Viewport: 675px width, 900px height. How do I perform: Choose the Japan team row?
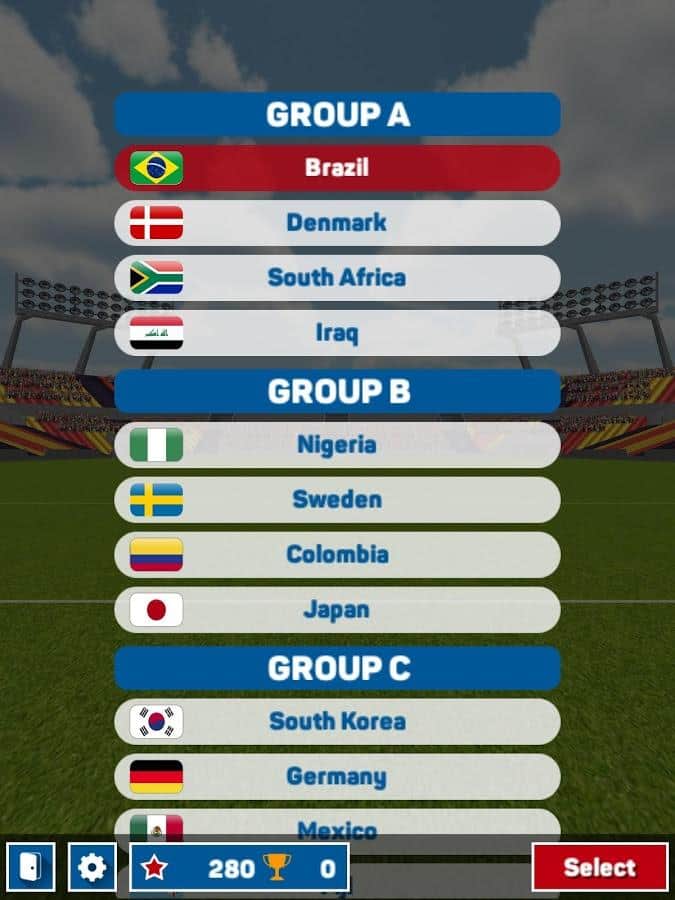pos(337,609)
